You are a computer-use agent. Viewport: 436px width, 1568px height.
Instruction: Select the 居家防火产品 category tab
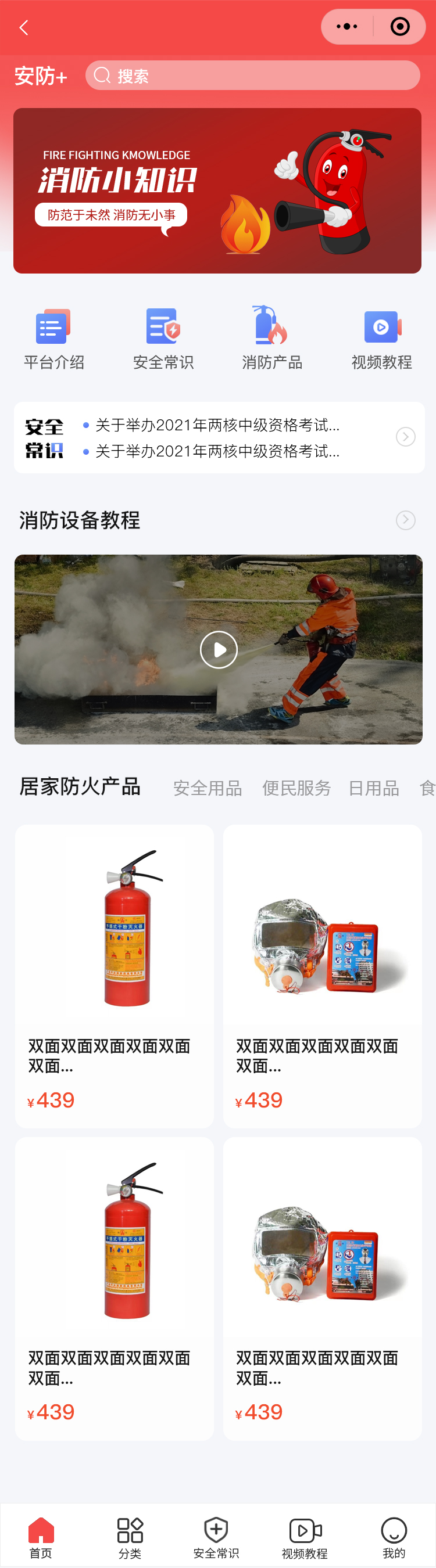pyautogui.click(x=80, y=786)
